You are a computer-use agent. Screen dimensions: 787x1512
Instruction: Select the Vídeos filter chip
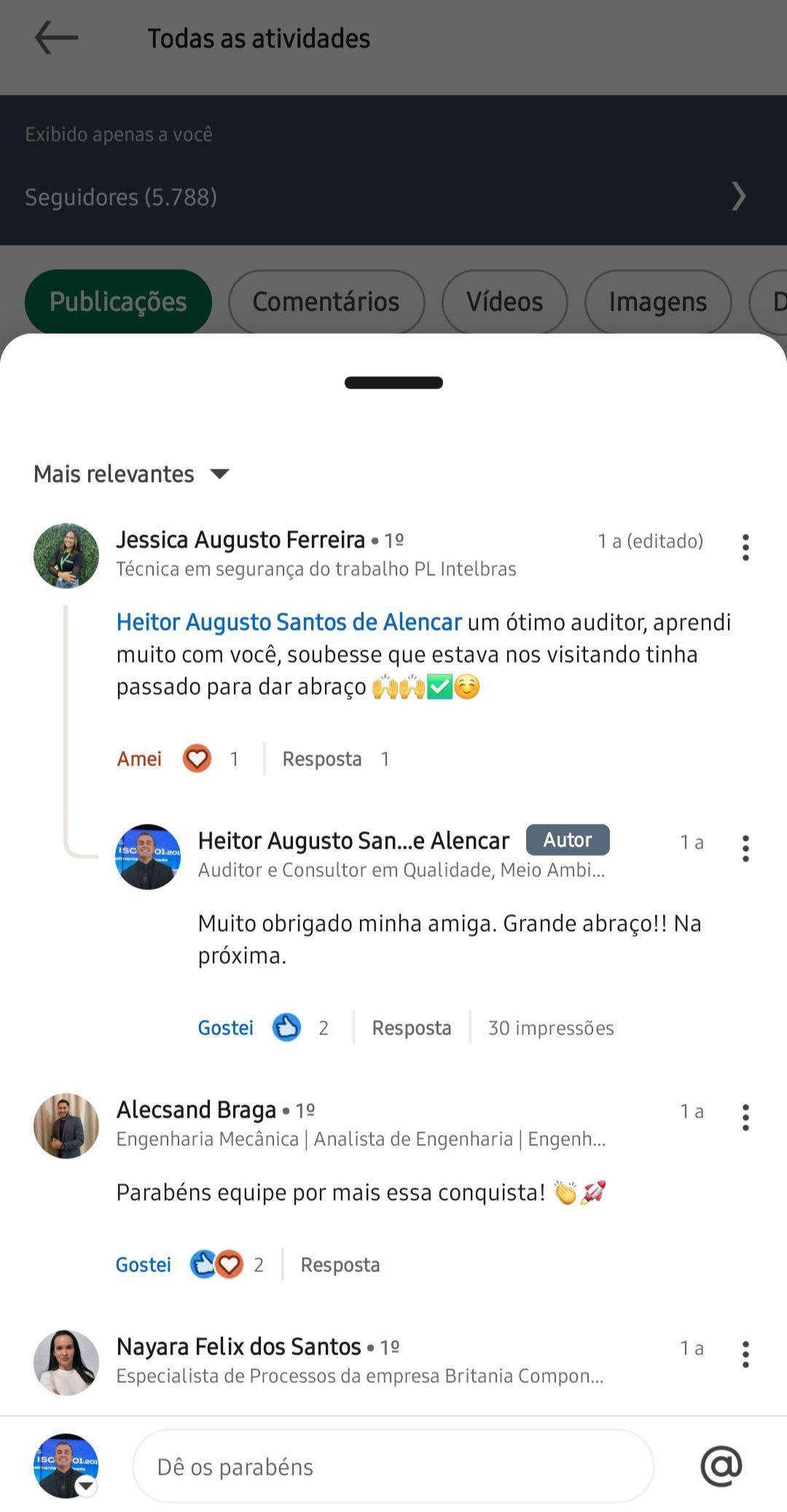coord(505,301)
